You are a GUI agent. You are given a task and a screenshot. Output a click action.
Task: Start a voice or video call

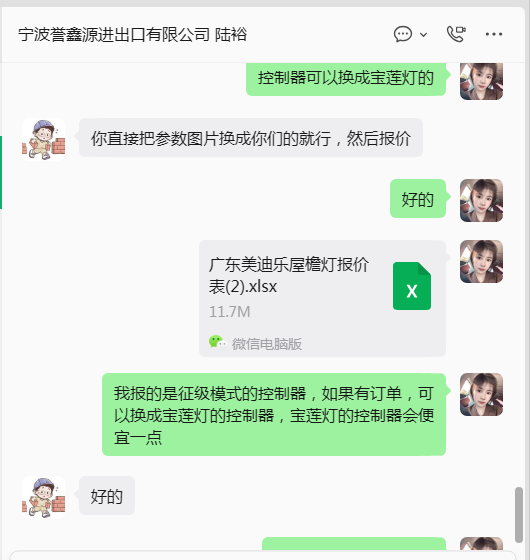pyautogui.click(x=456, y=34)
